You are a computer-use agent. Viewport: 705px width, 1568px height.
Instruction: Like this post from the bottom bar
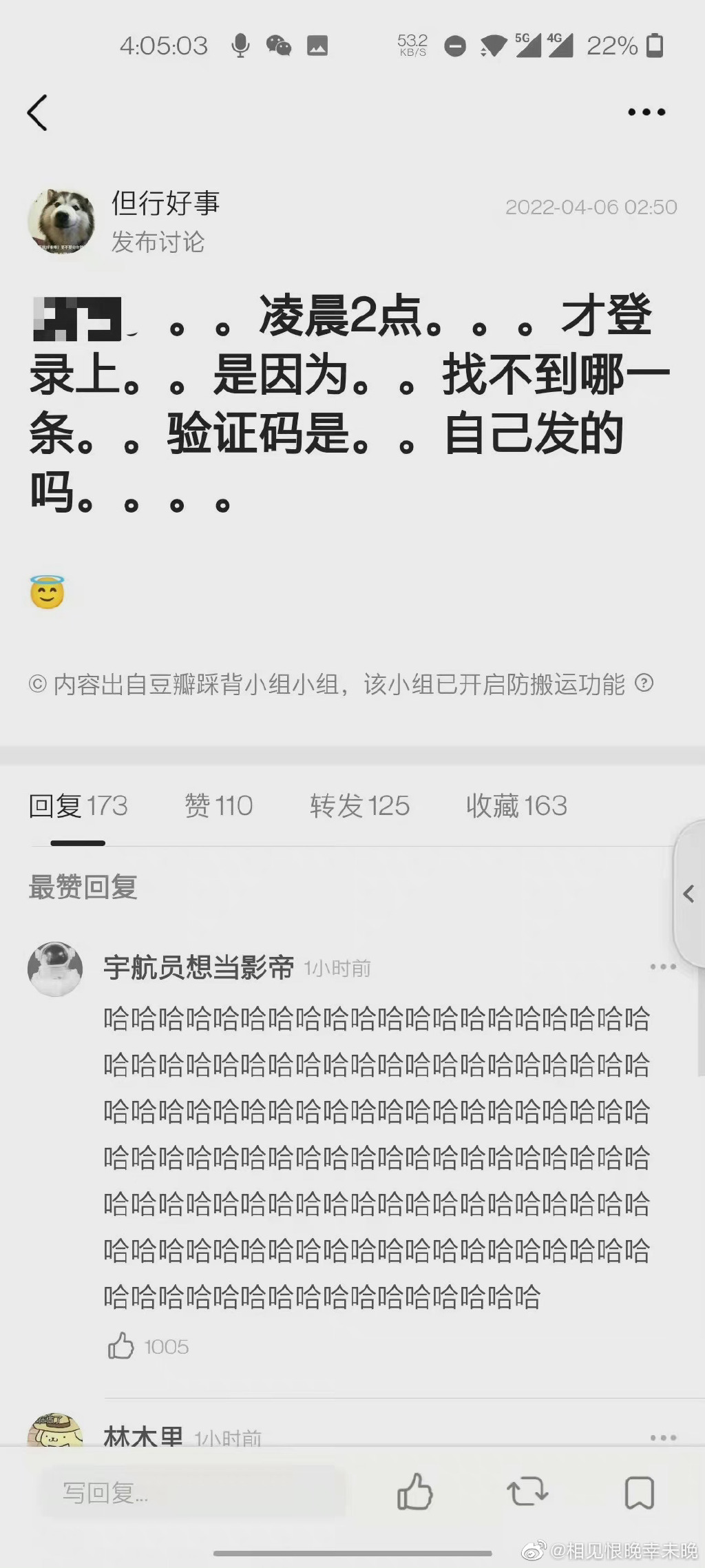[414, 1492]
